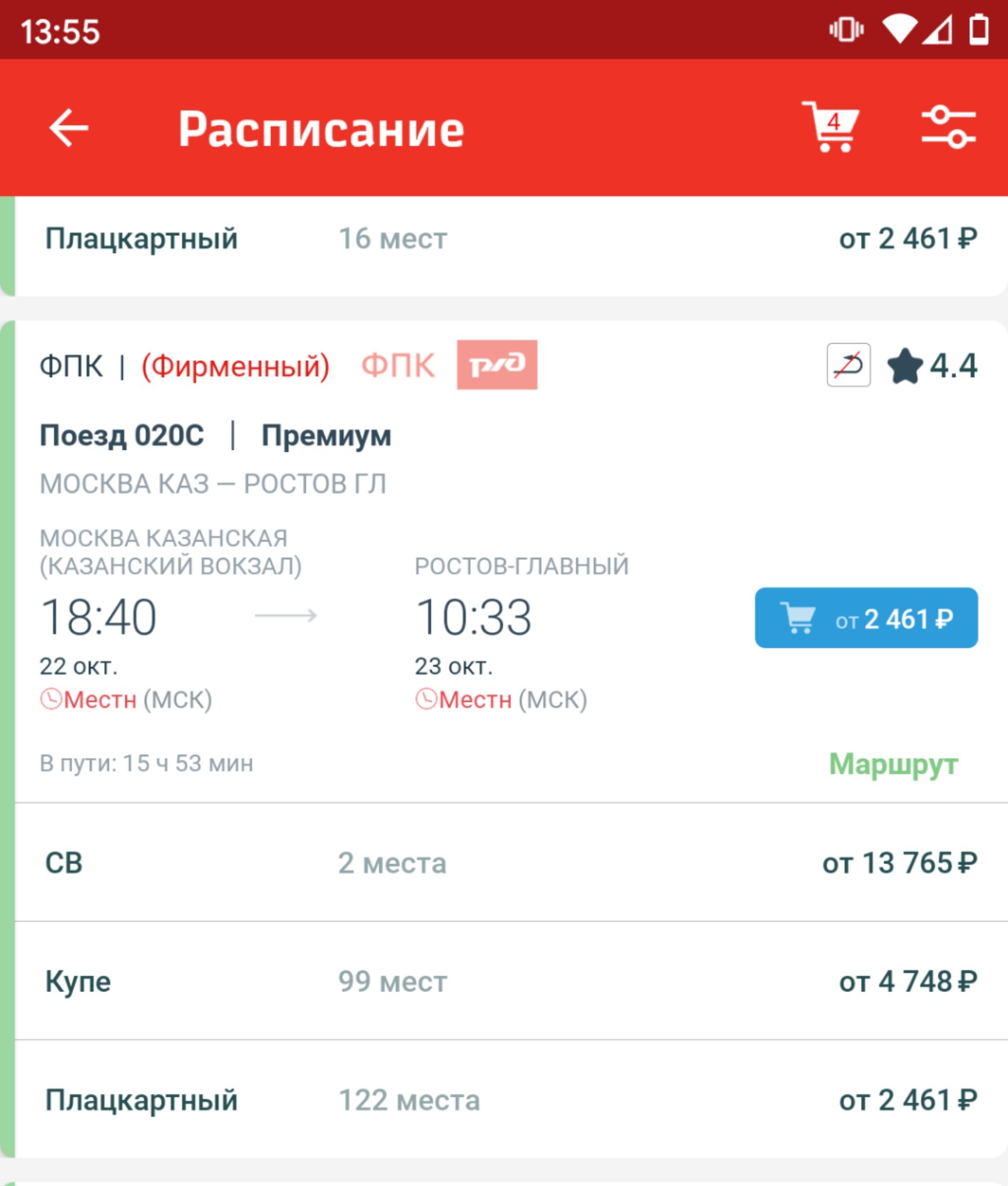Open the schedule filter settings

[948, 127]
